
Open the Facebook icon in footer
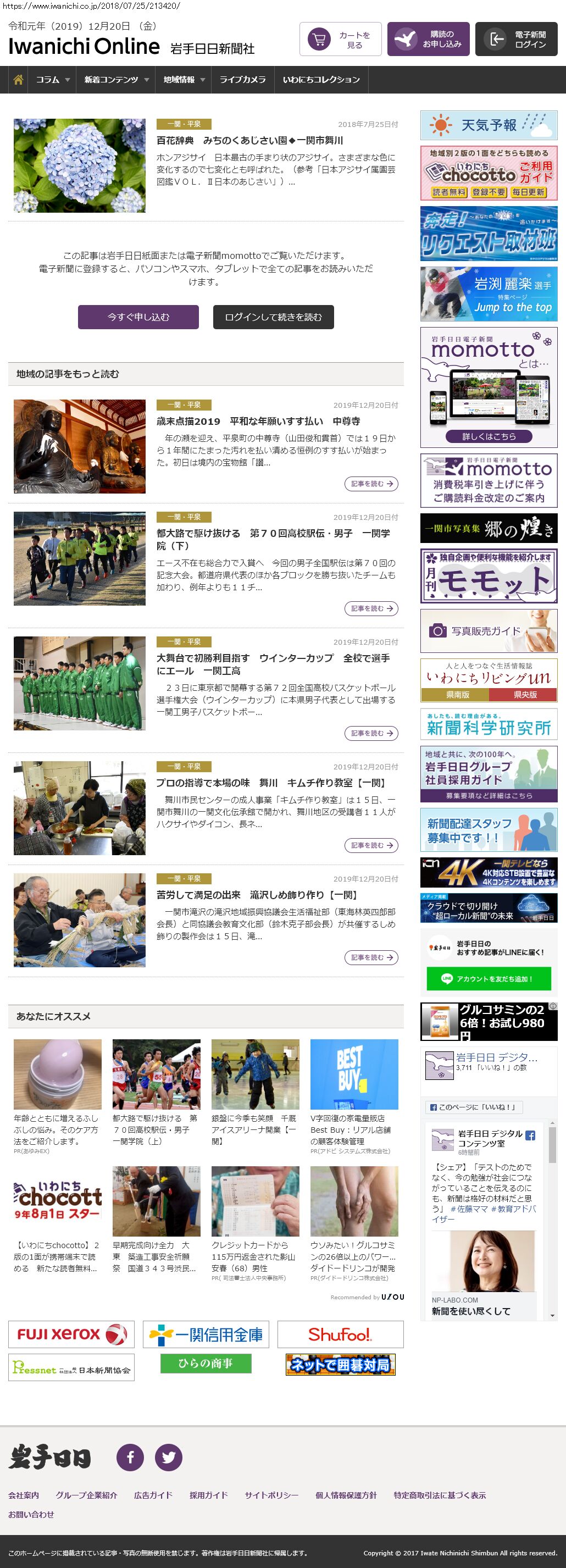click(x=130, y=1457)
